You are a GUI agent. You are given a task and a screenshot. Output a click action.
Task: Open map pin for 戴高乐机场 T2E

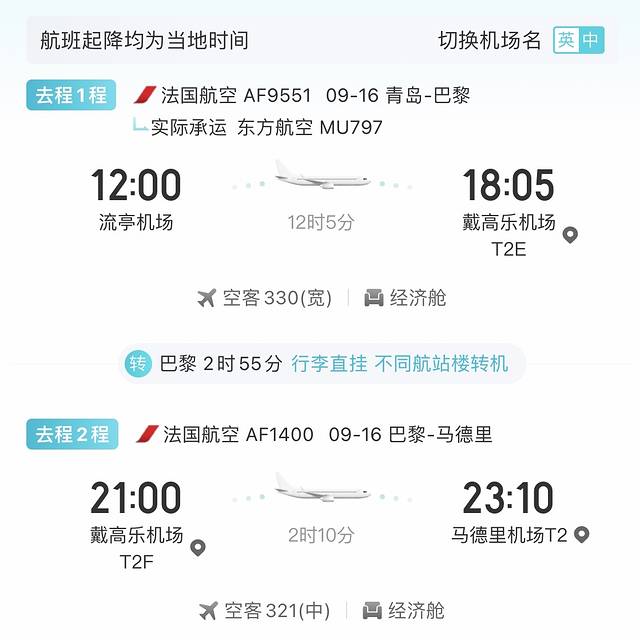tap(571, 236)
